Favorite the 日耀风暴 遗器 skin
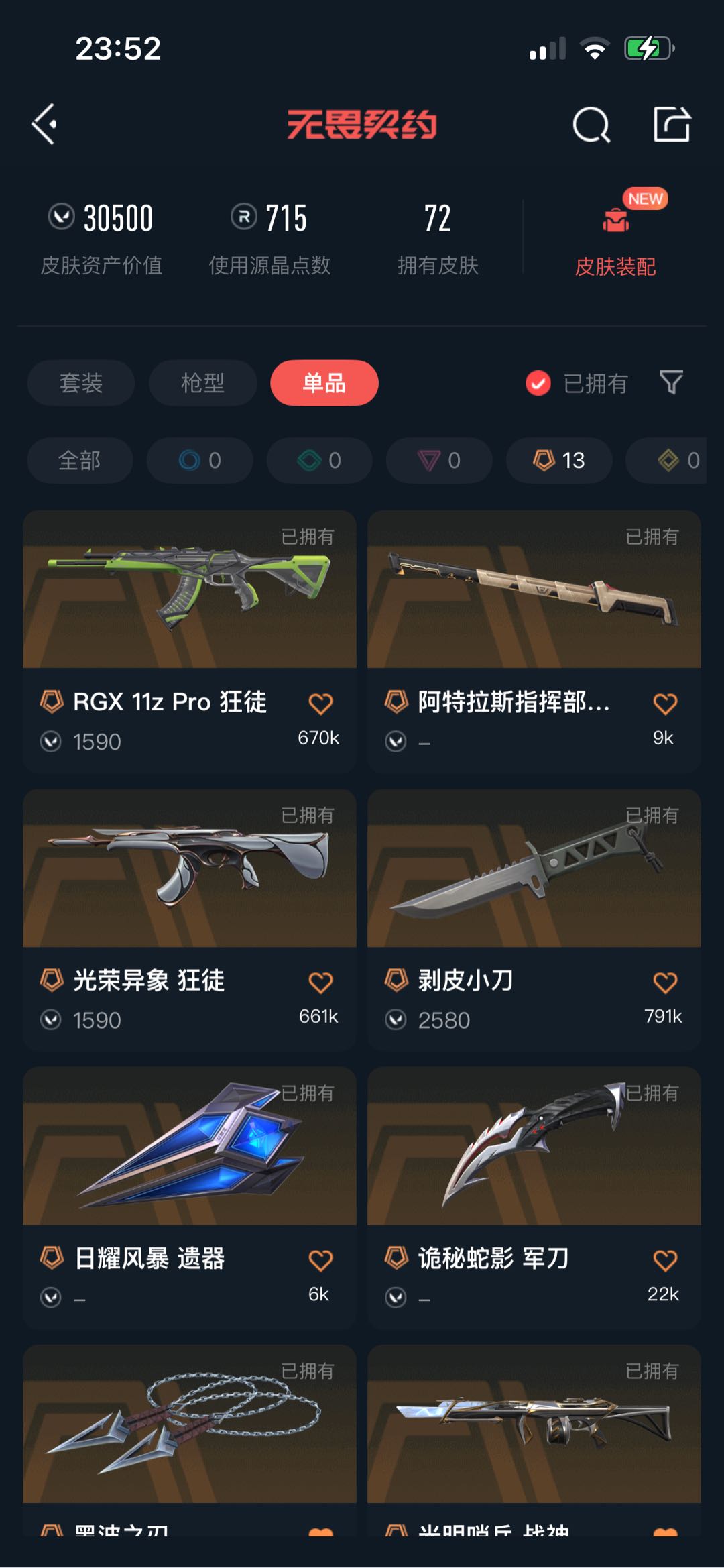The image size is (724, 1568). 320,1261
